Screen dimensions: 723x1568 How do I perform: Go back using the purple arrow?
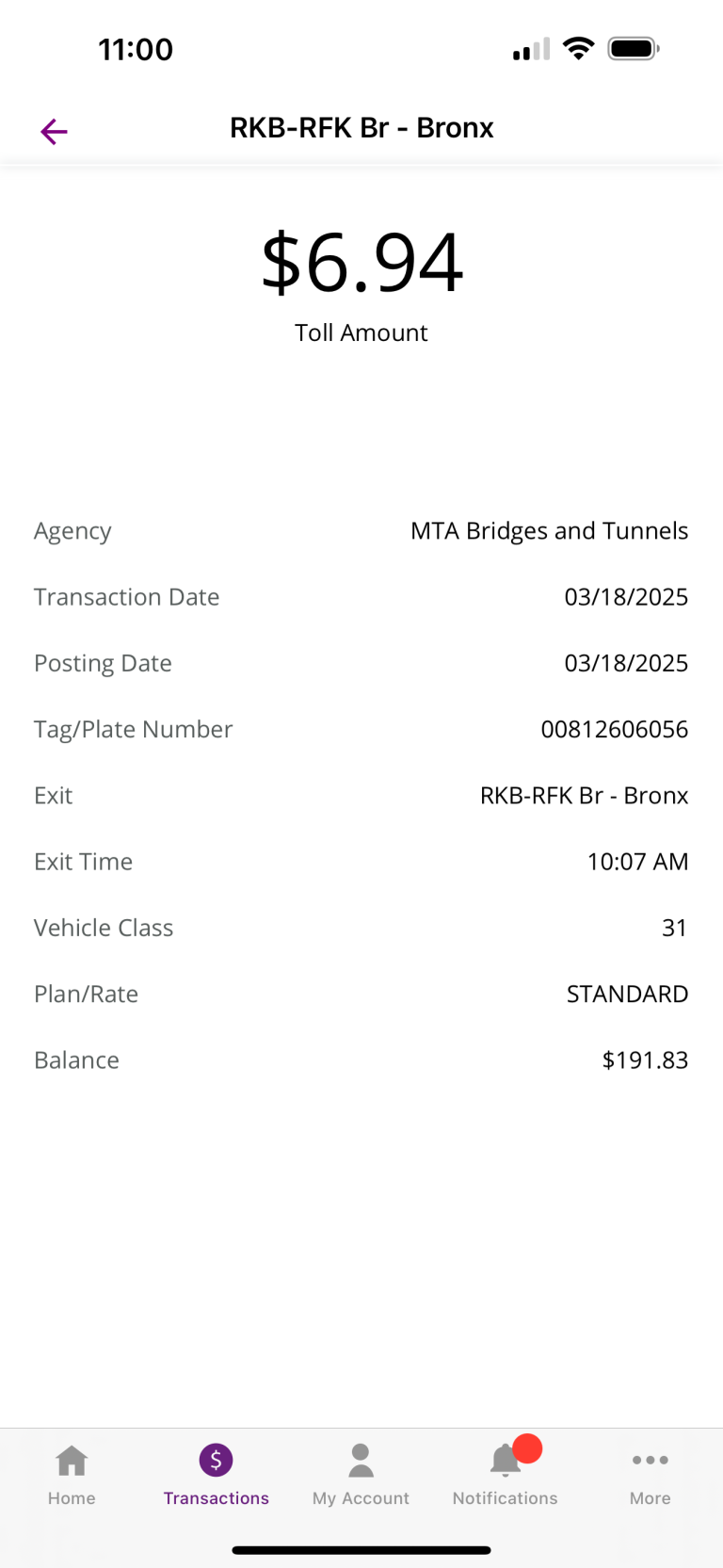[54, 131]
